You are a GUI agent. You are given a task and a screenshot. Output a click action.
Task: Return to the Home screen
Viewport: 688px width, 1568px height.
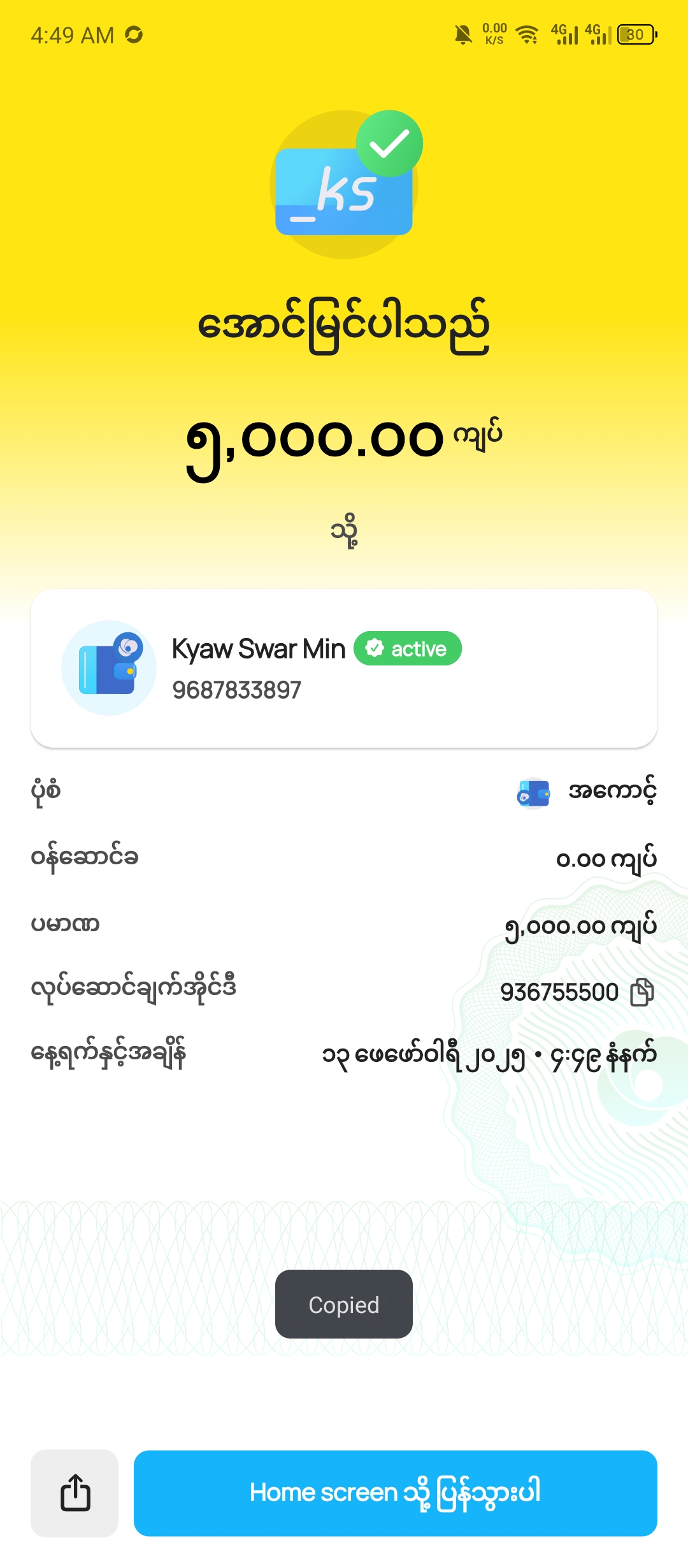pyautogui.click(x=395, y=1493)
